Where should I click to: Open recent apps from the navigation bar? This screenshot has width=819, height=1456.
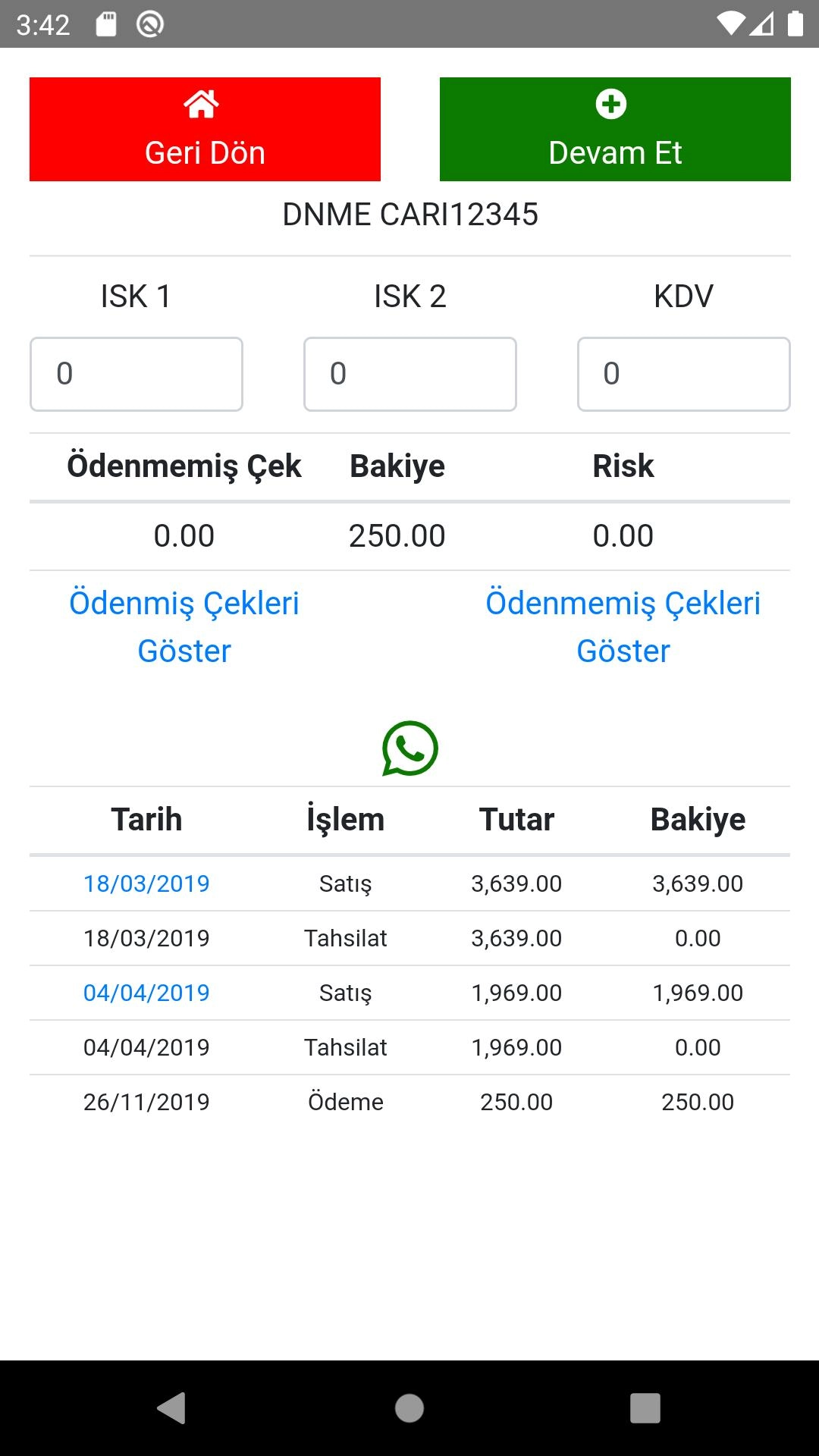point(645,1408)
